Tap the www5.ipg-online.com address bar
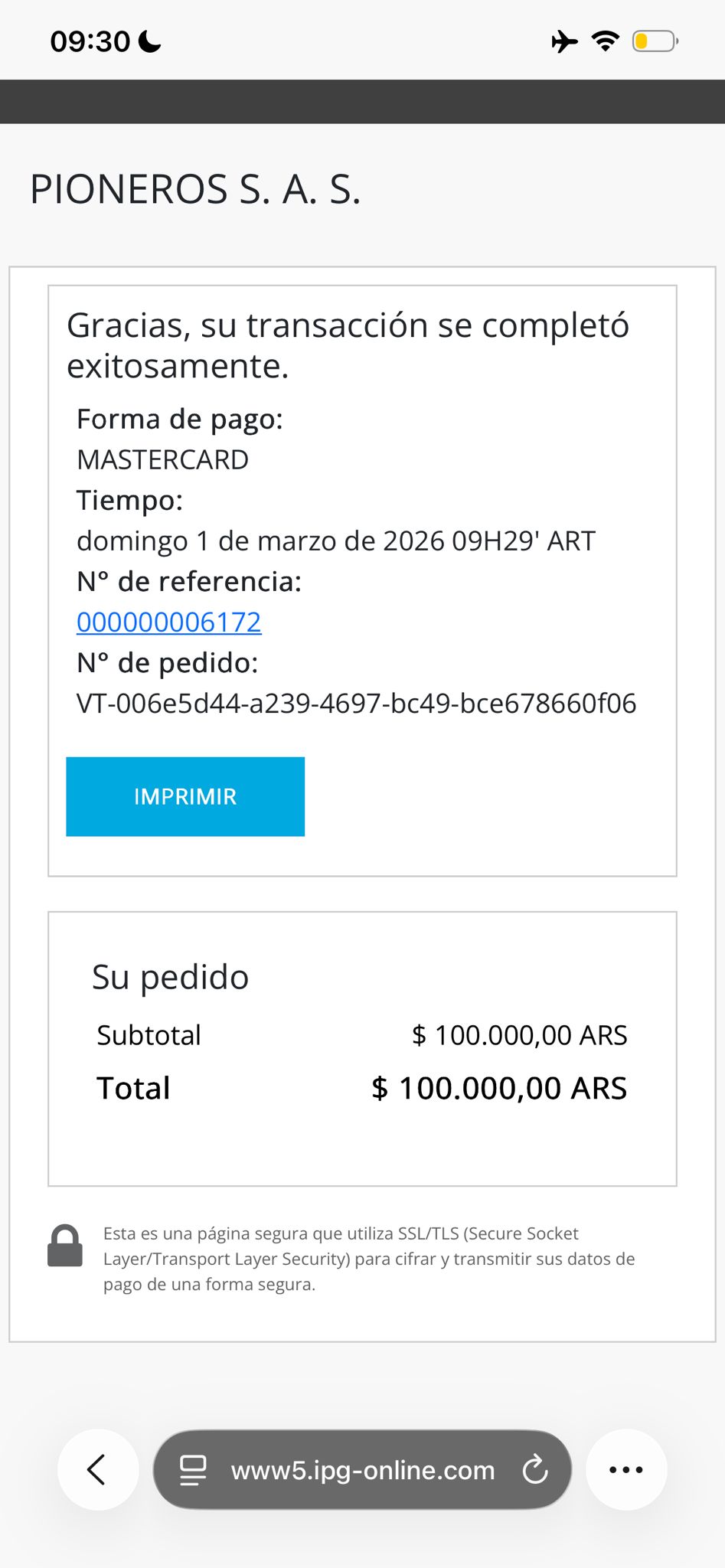 click(x=362, y=1470)
